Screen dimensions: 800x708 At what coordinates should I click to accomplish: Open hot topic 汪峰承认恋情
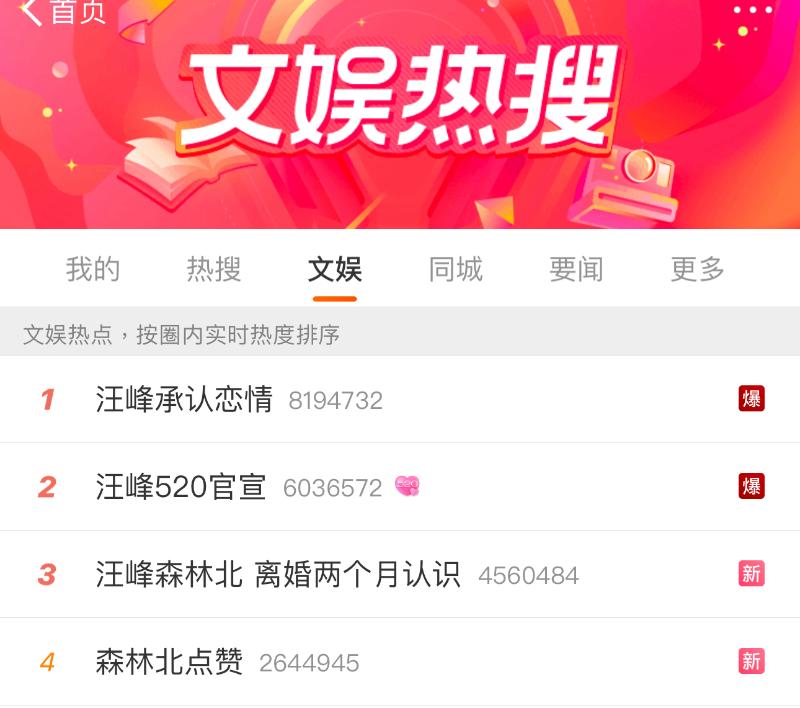point(185,400)
